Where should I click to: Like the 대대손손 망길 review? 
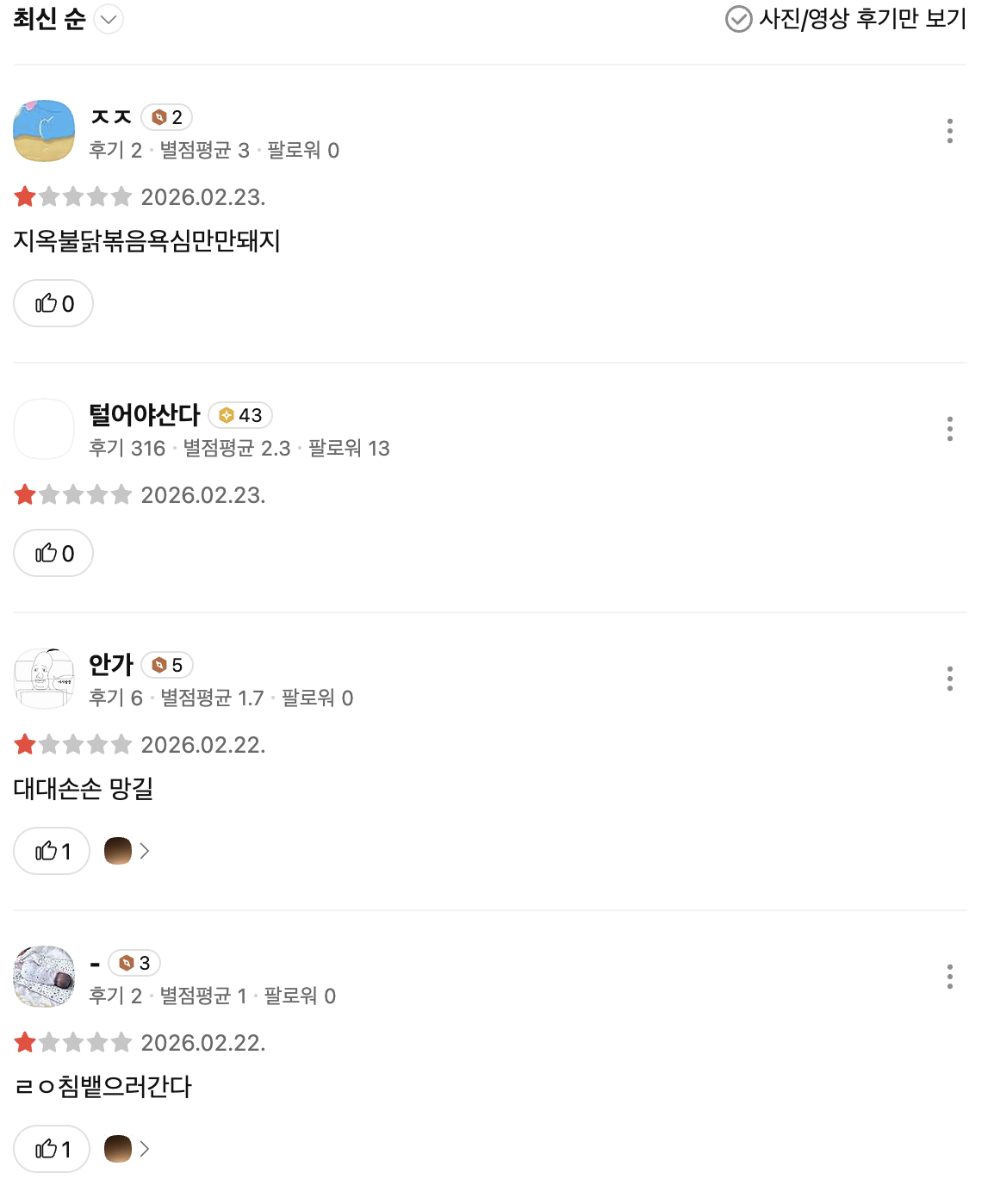click(x=52, y=852)
